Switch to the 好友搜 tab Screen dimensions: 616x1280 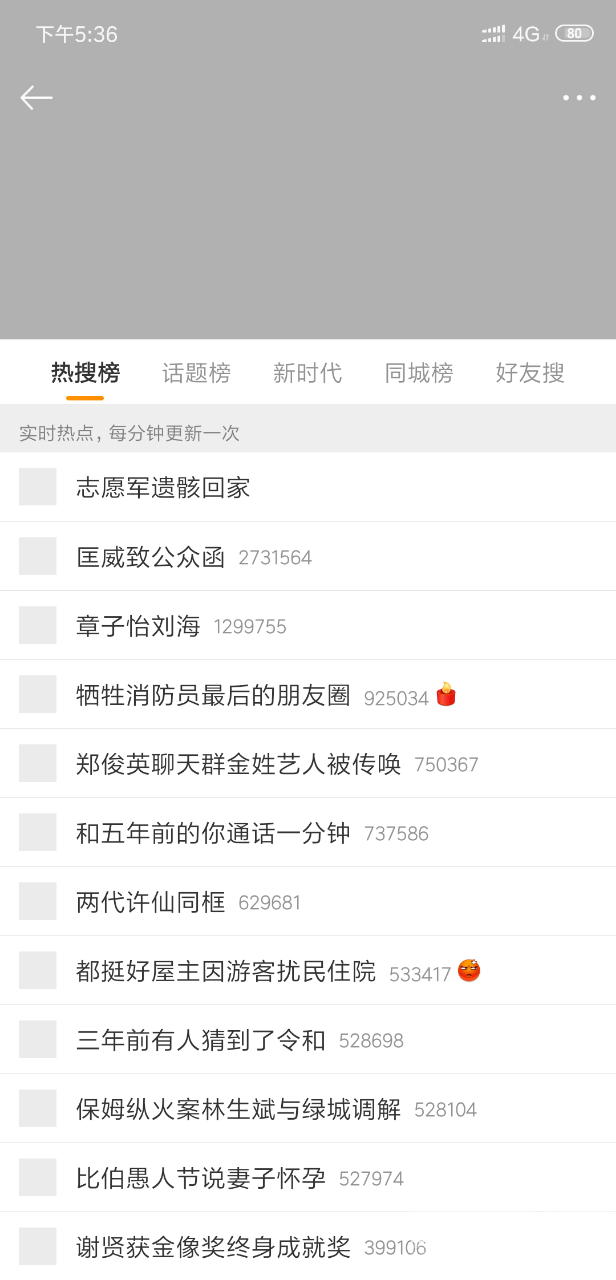(x=529, y=373)
